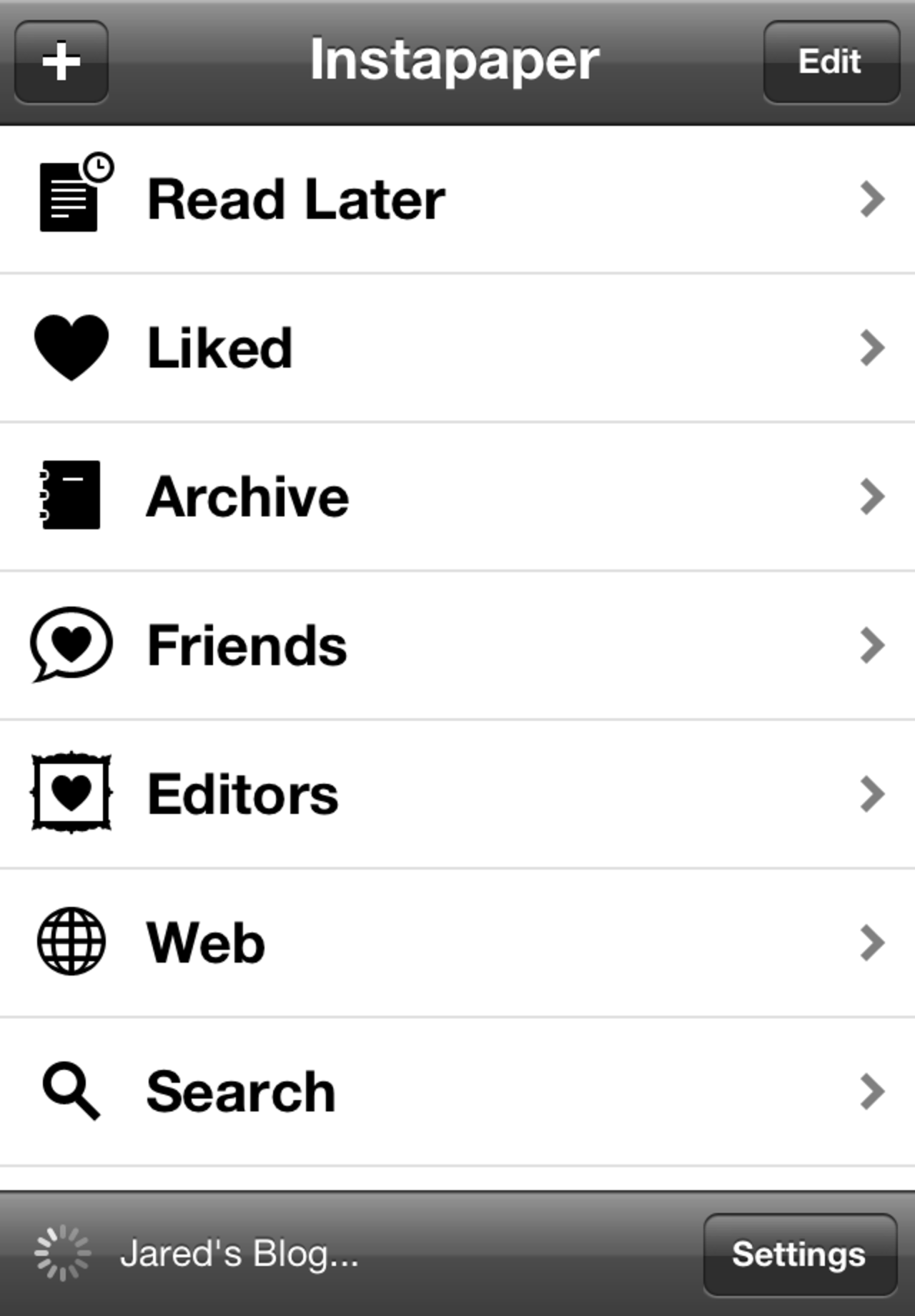Tap the Edit button
The width and height of the screenshot is (915, 1316).
(x=830, y=62)
